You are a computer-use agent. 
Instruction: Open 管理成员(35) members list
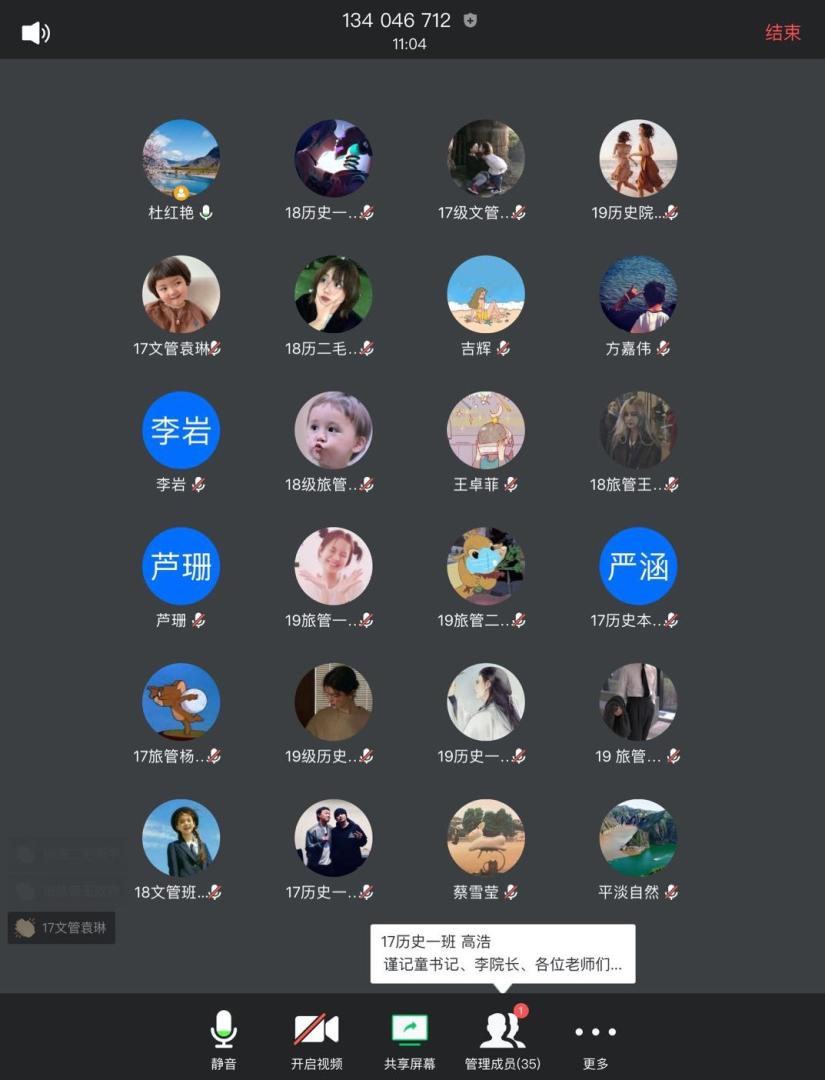pos(502,1038)
